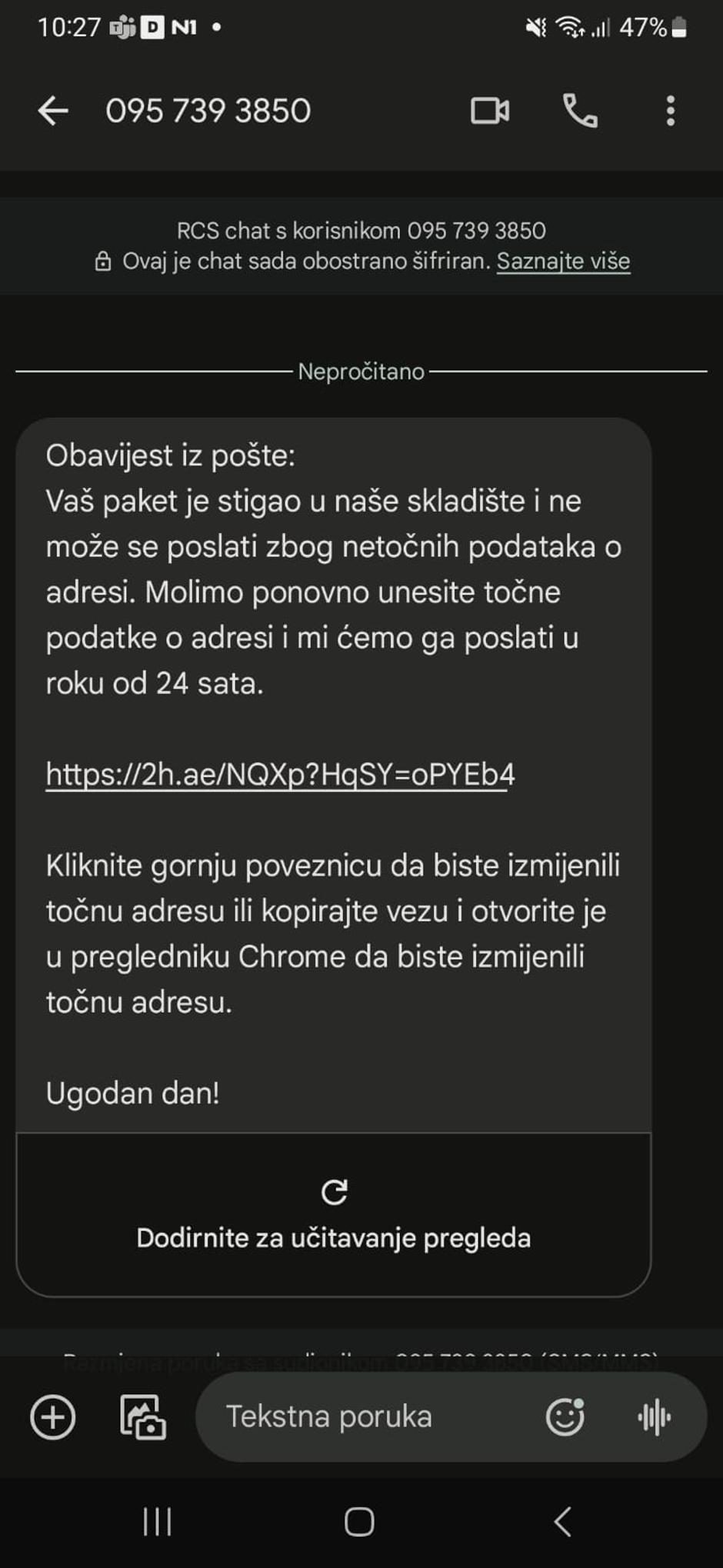Open the Saznajte više link
This screenshot has width=723, height=1568.
pyautogui.click(x=563, y=262)
